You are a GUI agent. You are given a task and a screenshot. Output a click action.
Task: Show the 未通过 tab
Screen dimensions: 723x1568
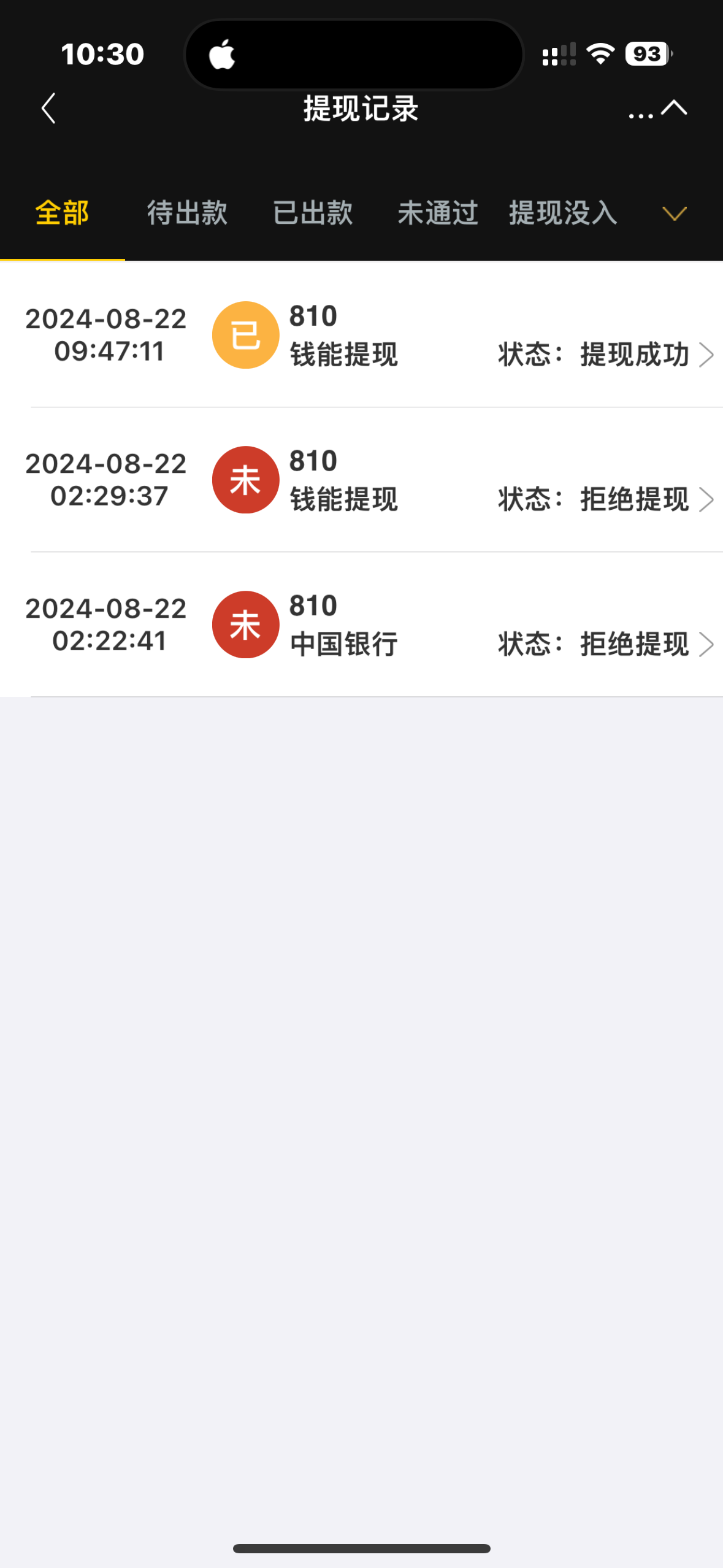(438, 213)
